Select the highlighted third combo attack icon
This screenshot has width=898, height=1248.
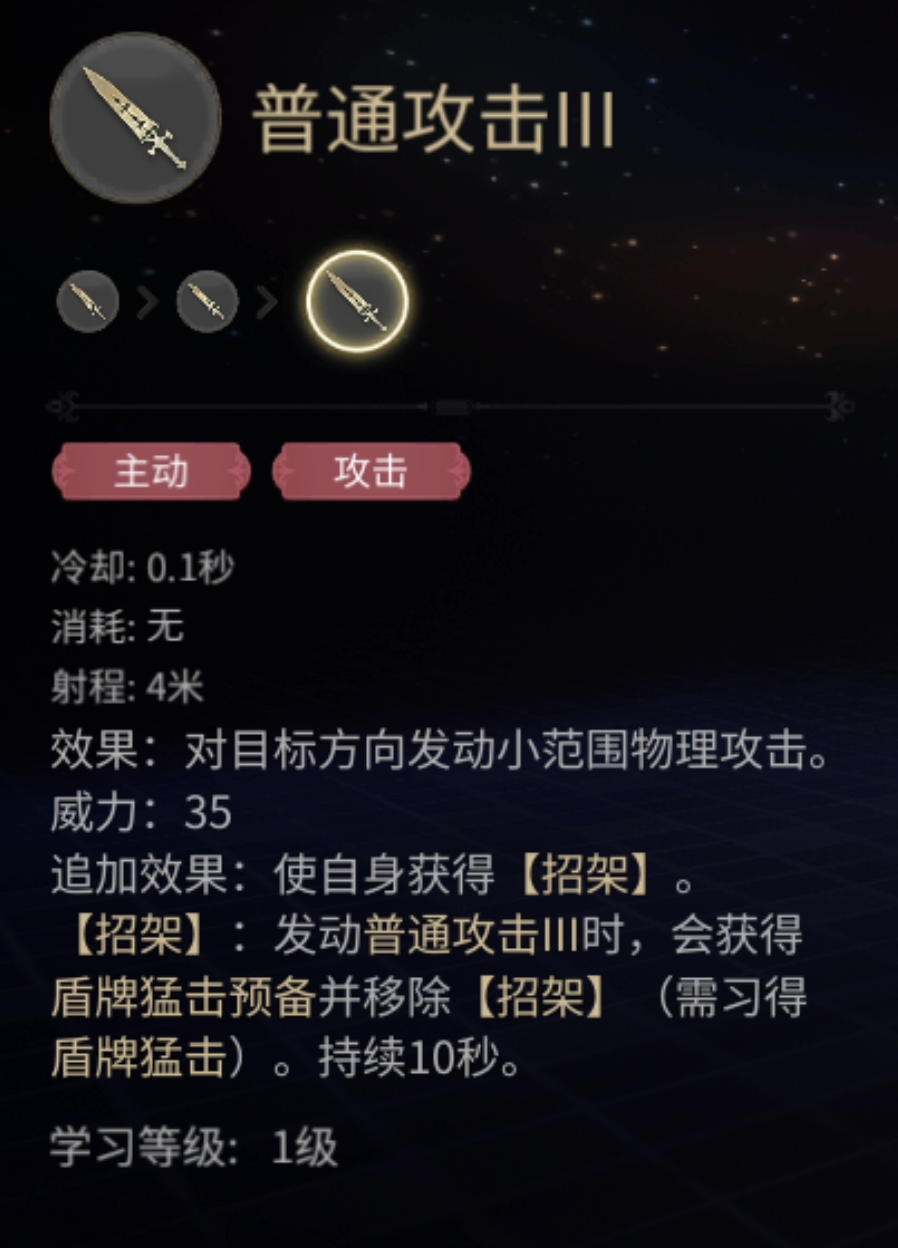pyautogui.click(x=357, y=301)
